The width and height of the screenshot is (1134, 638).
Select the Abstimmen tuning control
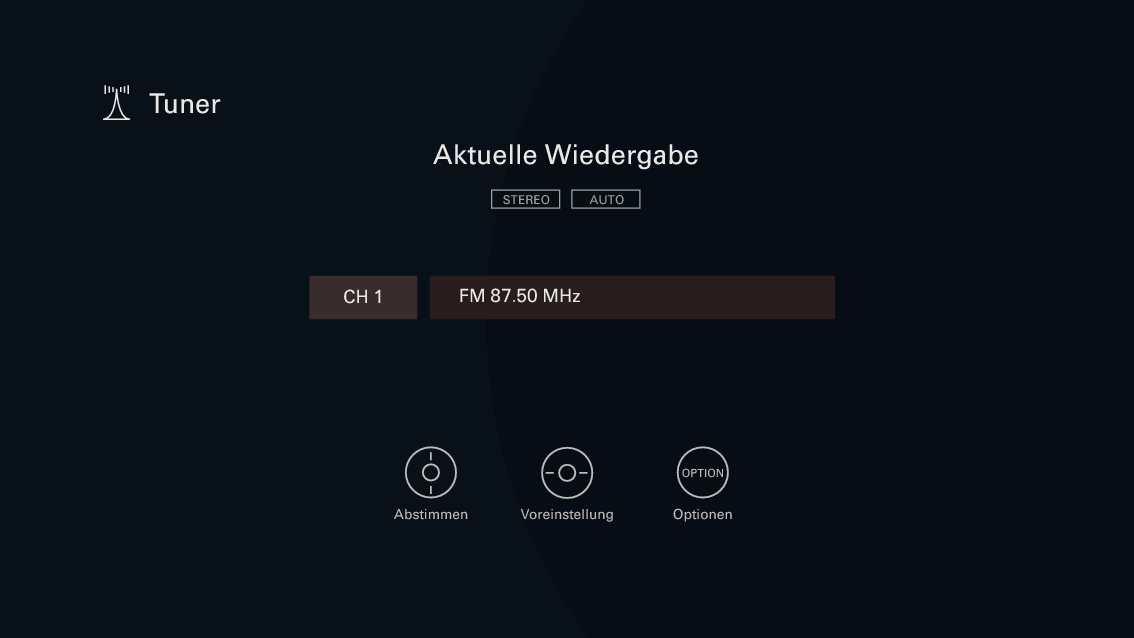(431, 473)
